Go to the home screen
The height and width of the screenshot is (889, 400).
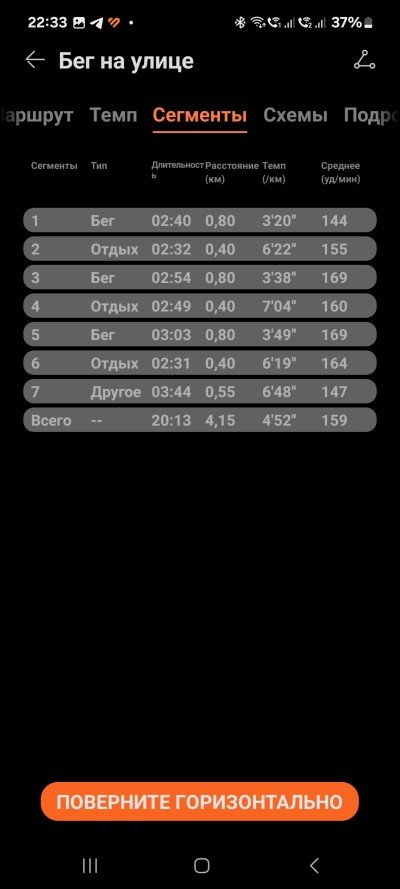point(202,865)
